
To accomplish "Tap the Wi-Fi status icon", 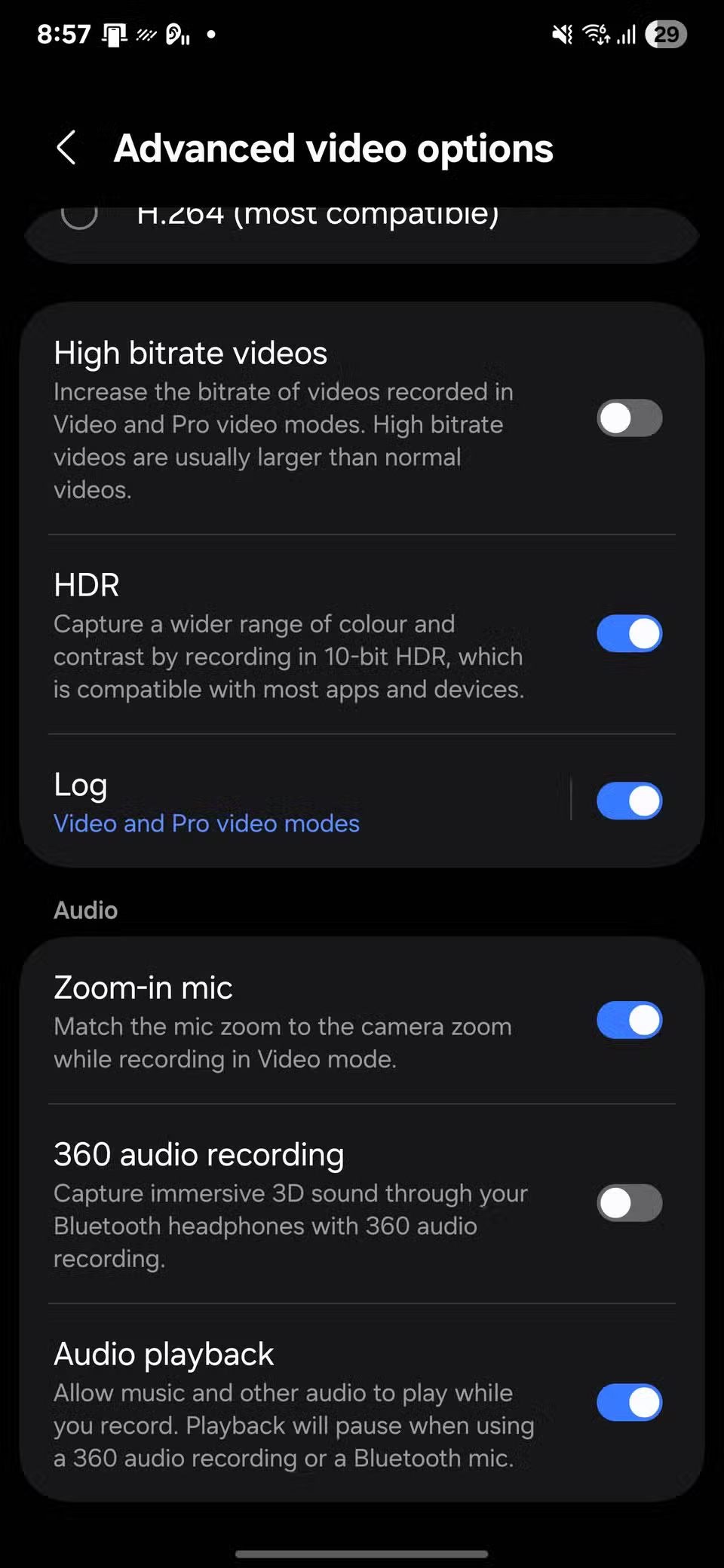I will point(598,33).
